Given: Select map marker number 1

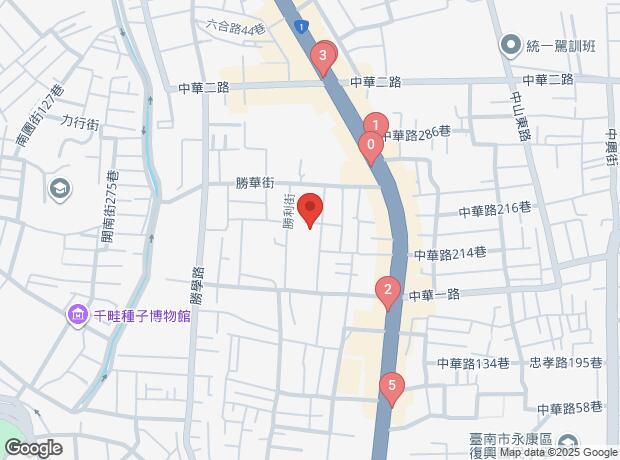Looking at the screenshot, I should 374,126.
